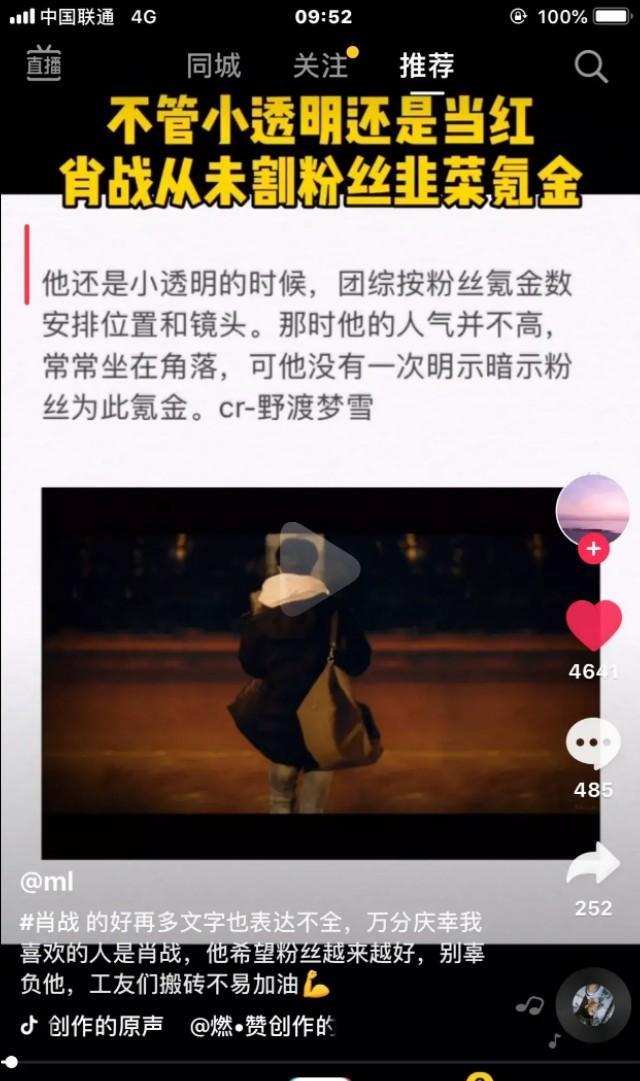Resume video with the play button

pyautogui.click(x=318, y=568)
